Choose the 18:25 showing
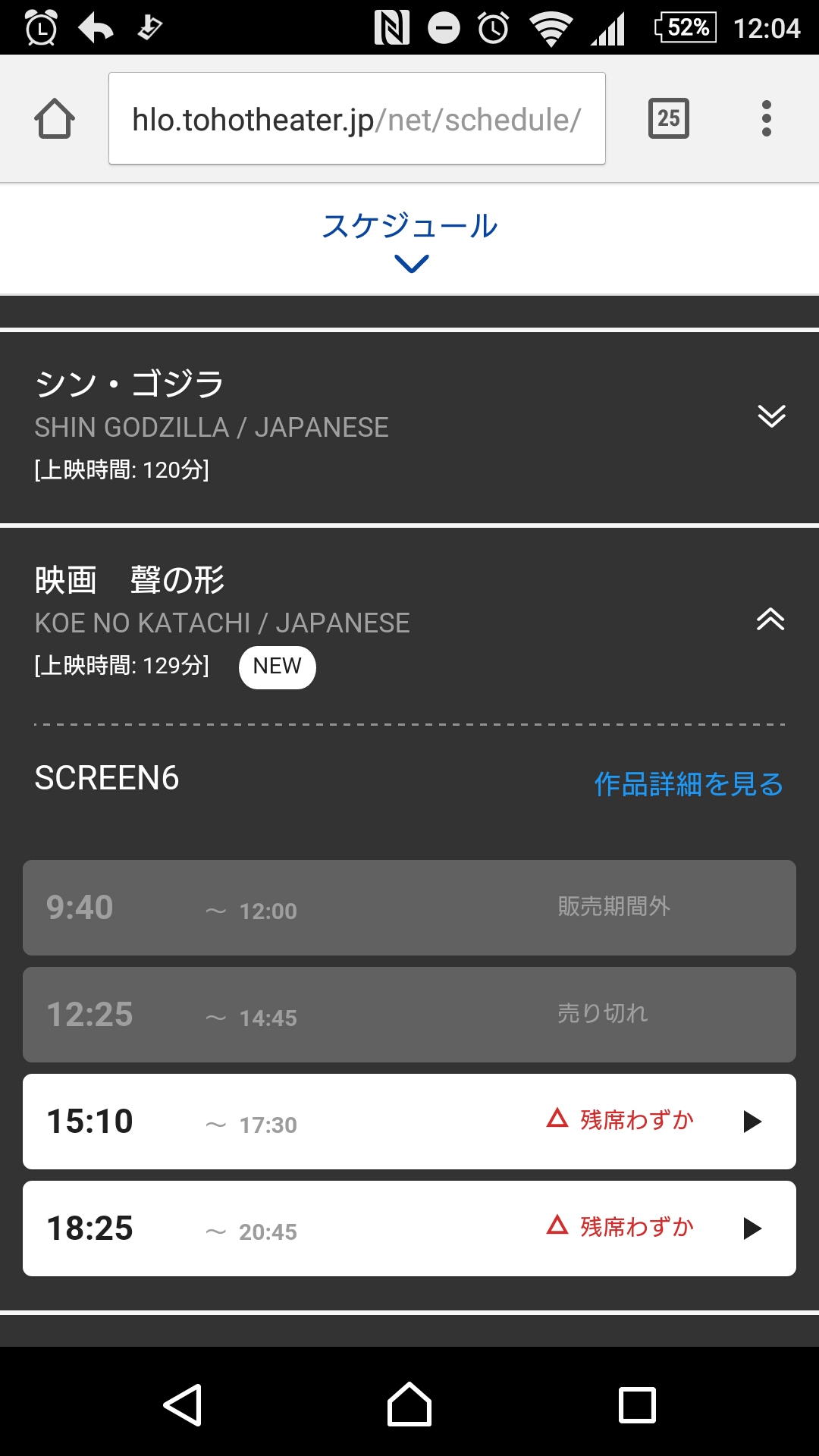This screenshot has width=819, height=1456. click(409, 1228)
